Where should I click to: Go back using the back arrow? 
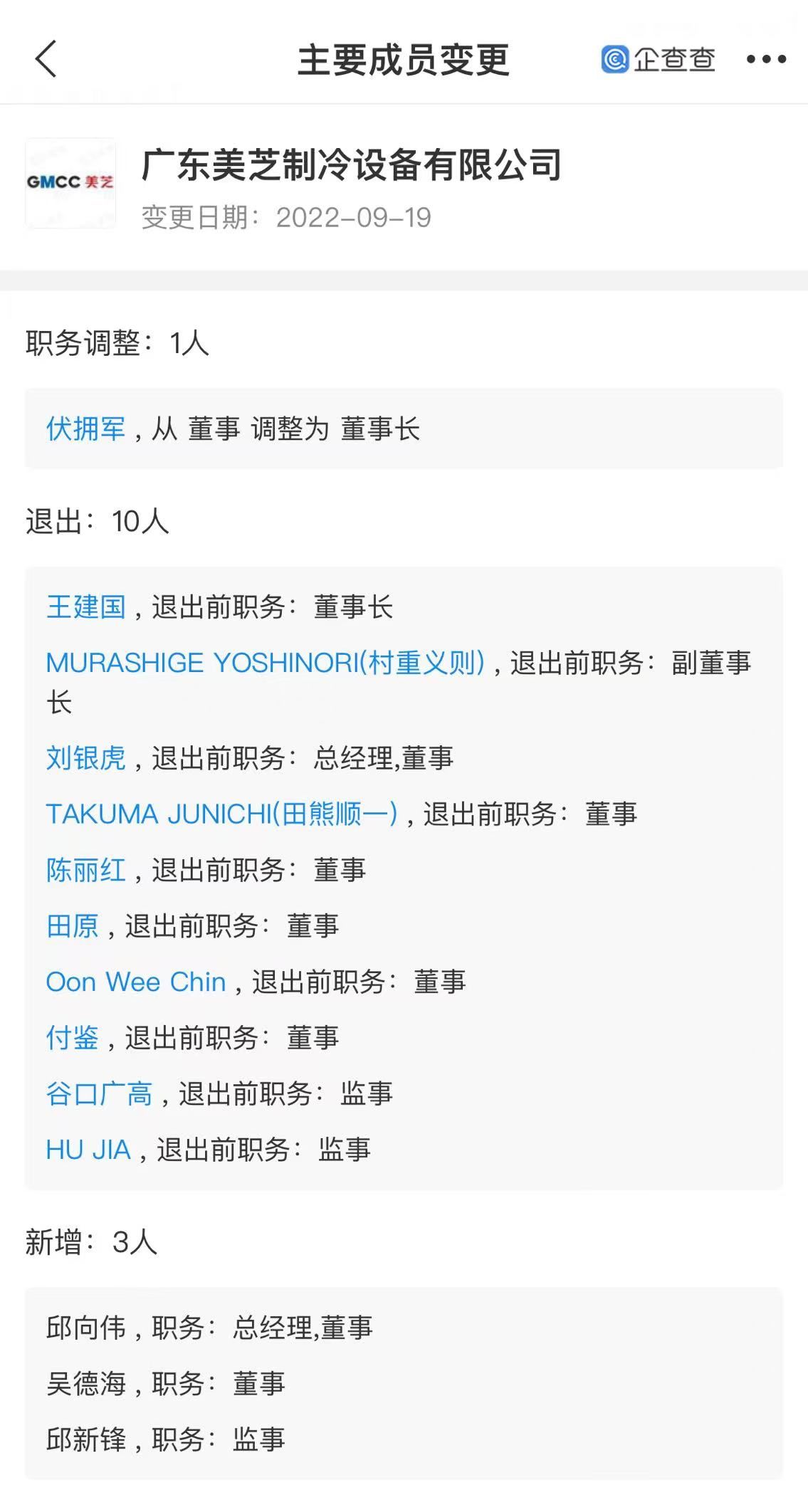coord(46,59)
